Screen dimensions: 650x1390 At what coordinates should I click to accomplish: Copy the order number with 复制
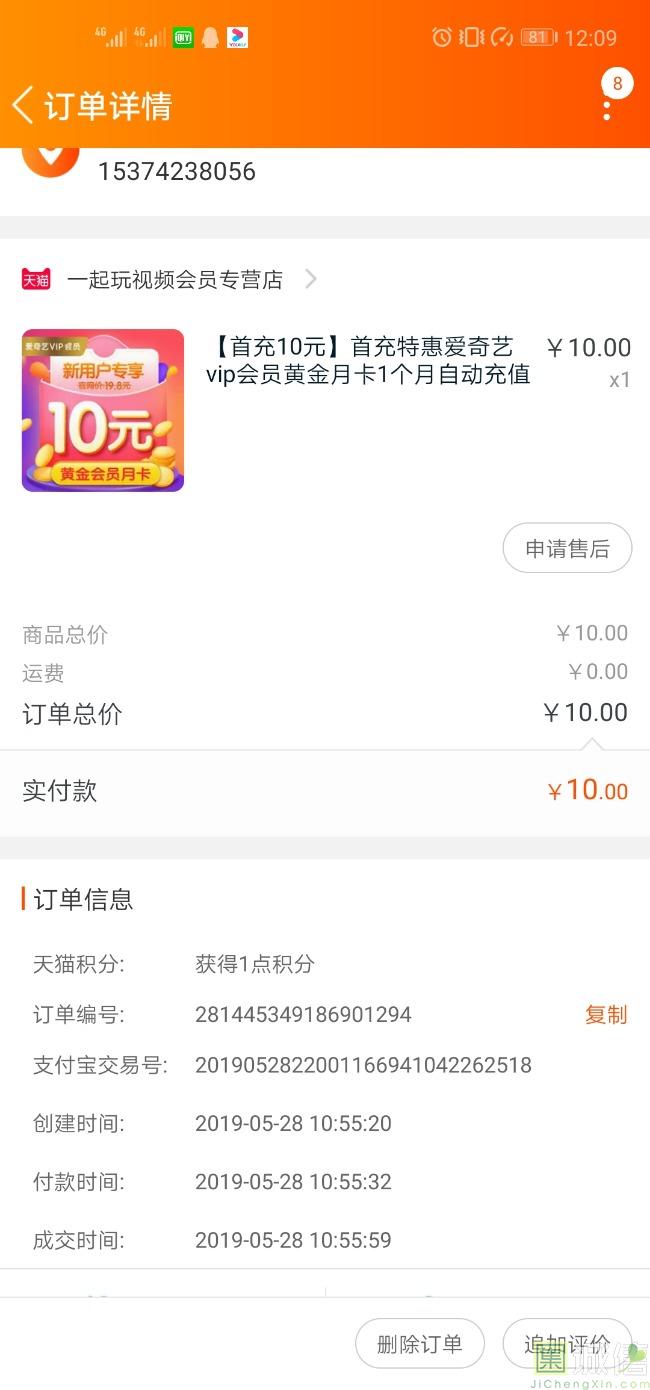605,1015
